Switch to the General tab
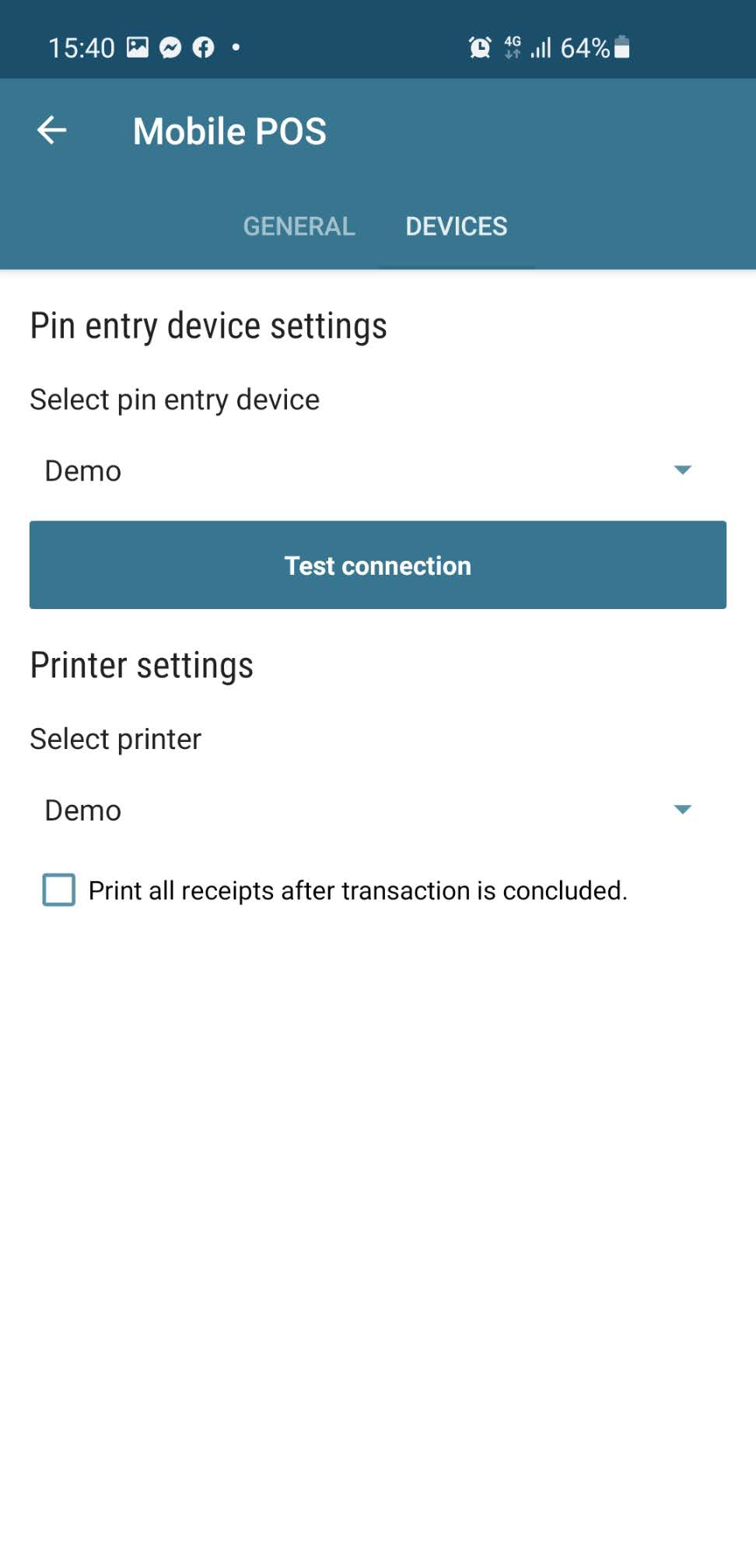The width and height of the screenshot is (756, 1568). (299, 226)
